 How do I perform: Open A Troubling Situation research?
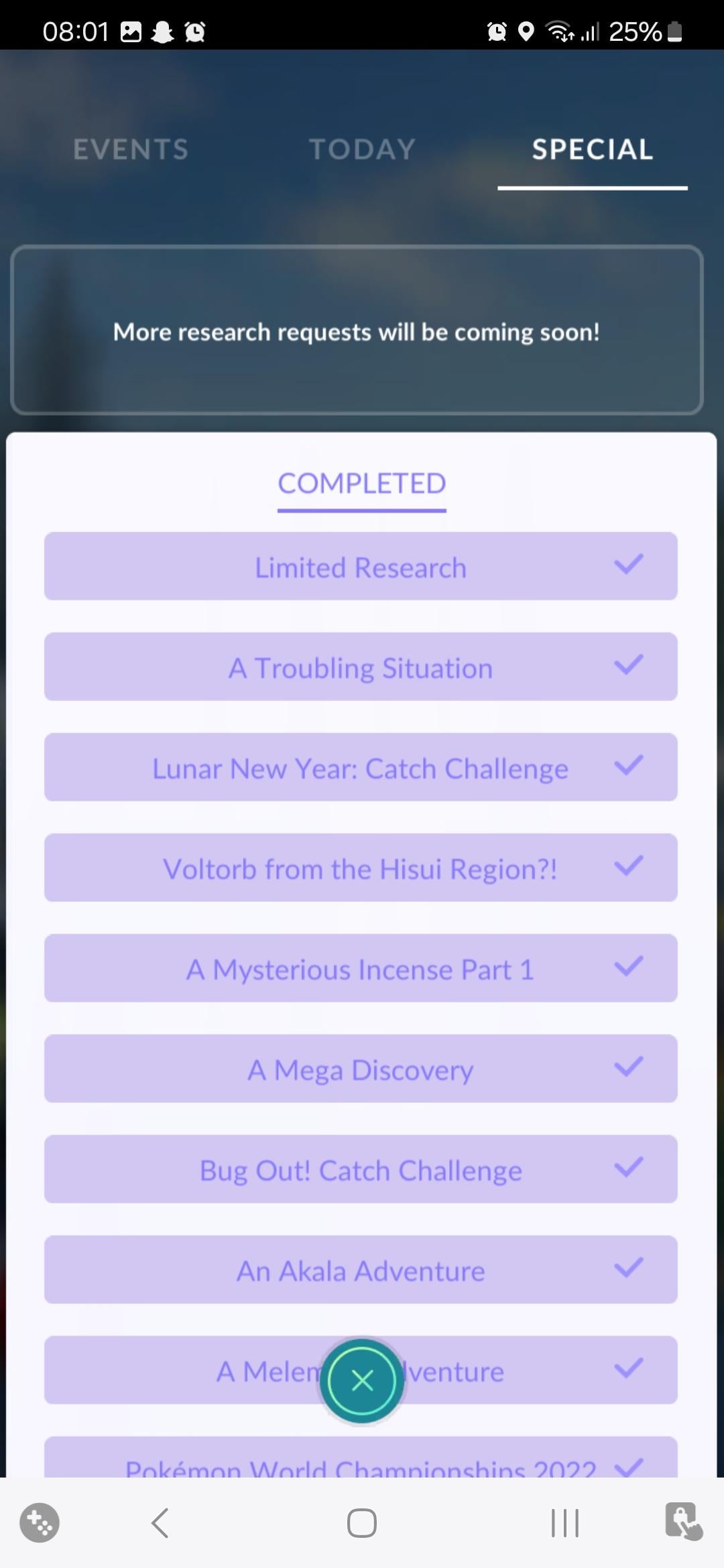point(361,667)
